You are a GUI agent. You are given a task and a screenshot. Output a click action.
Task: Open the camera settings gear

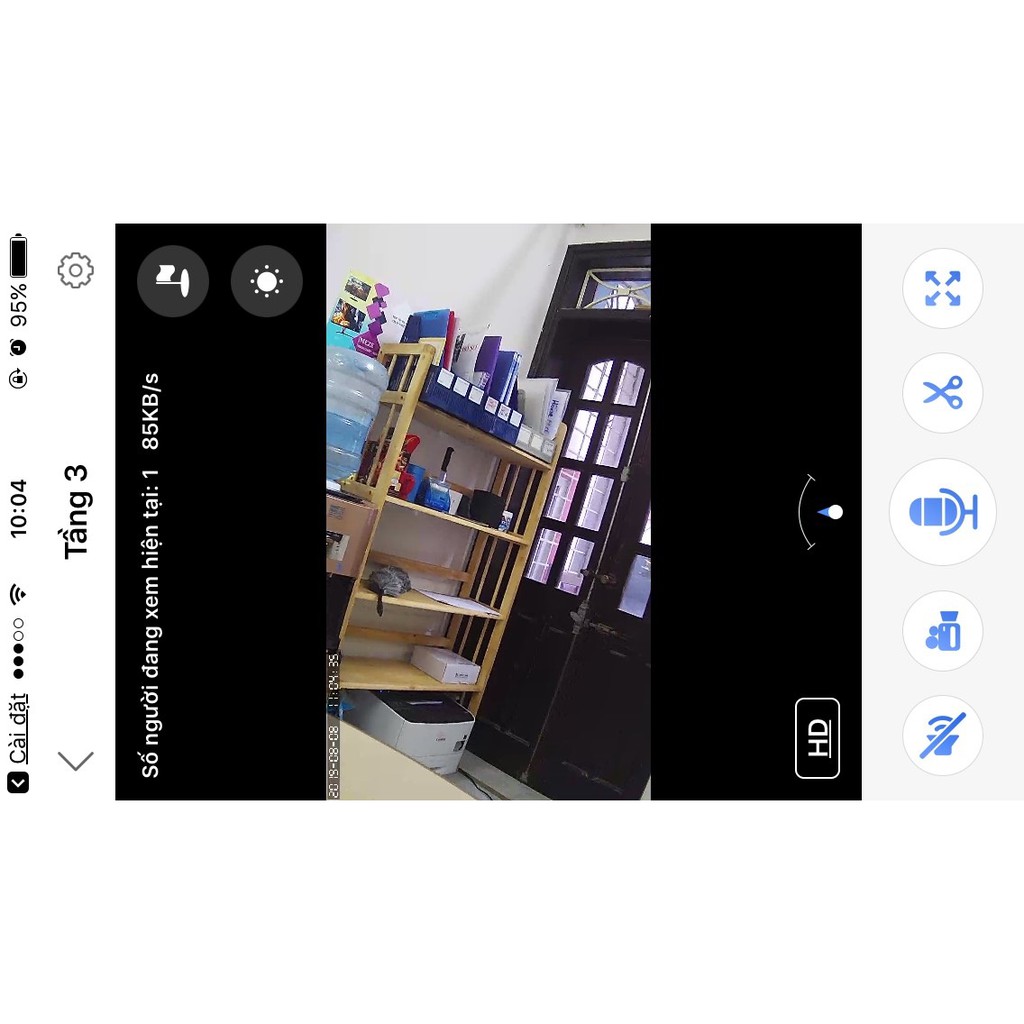tap(76, 270)
